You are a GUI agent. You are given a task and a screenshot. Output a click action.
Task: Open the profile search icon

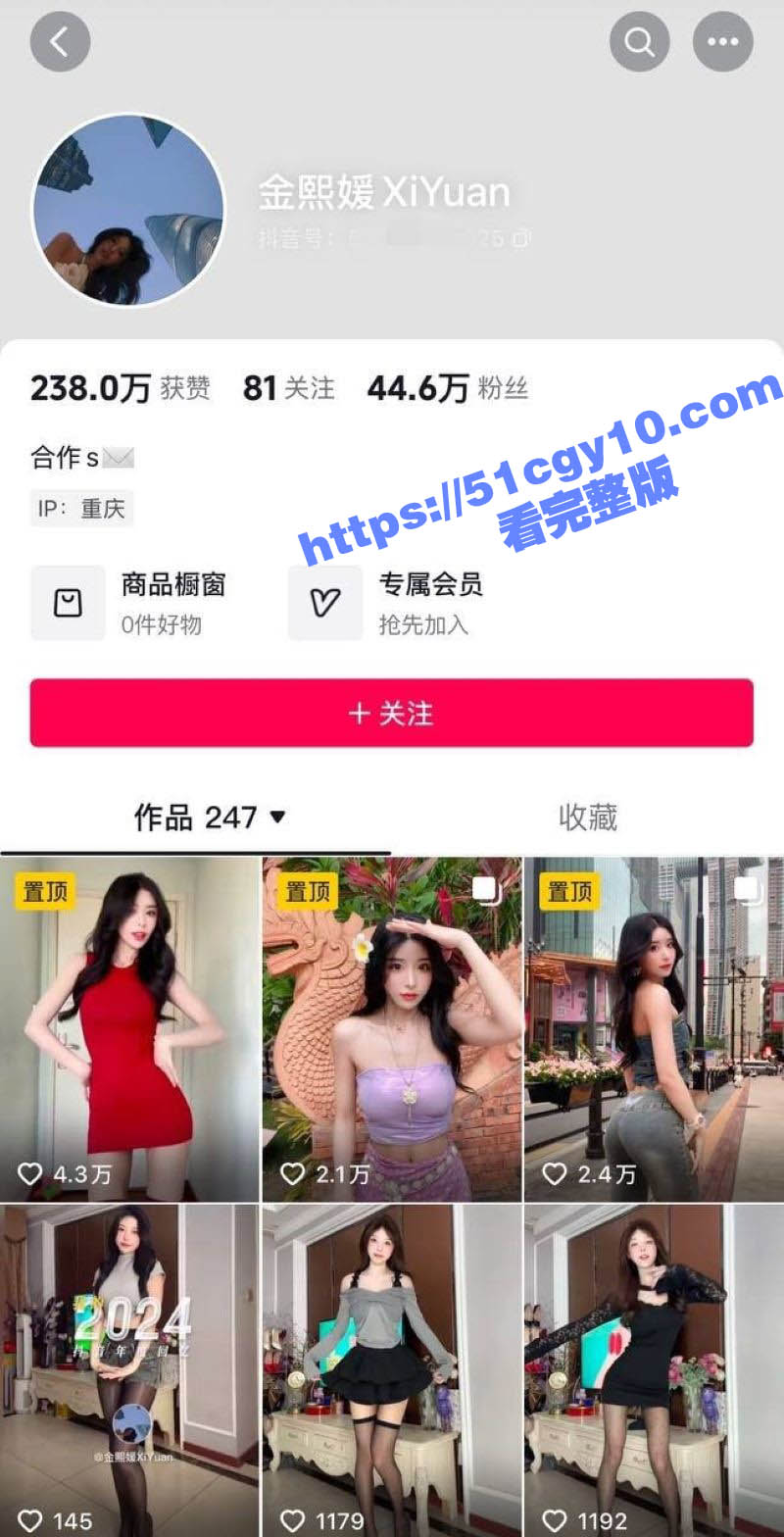[639, 41]
